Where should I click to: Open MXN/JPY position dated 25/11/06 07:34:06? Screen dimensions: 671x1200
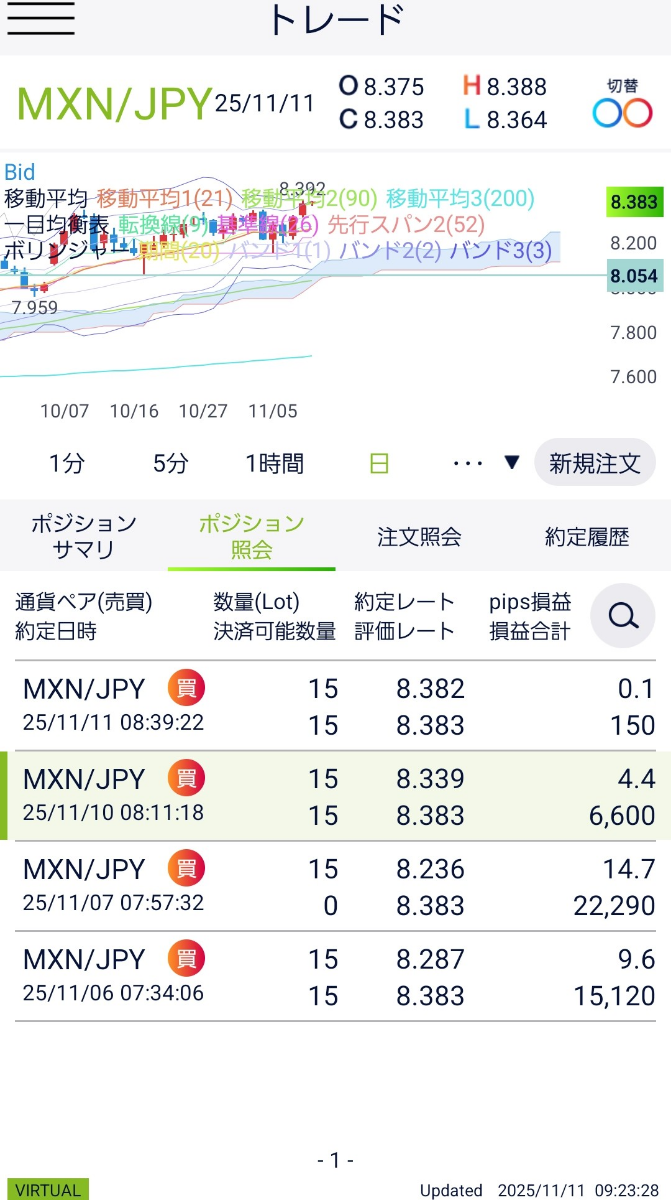pos(335,976)
